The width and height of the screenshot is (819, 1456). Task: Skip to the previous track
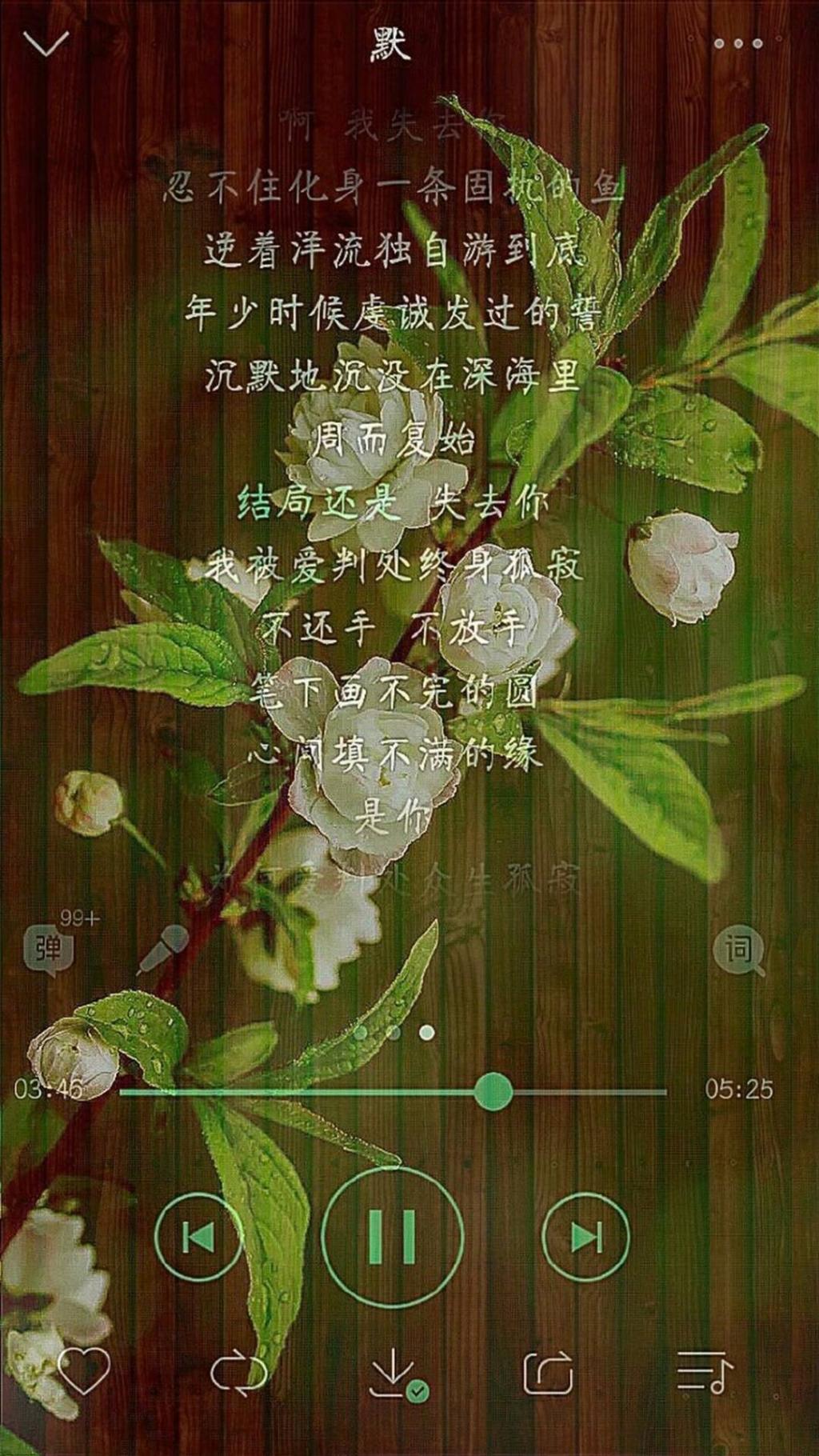[198, 1237]
